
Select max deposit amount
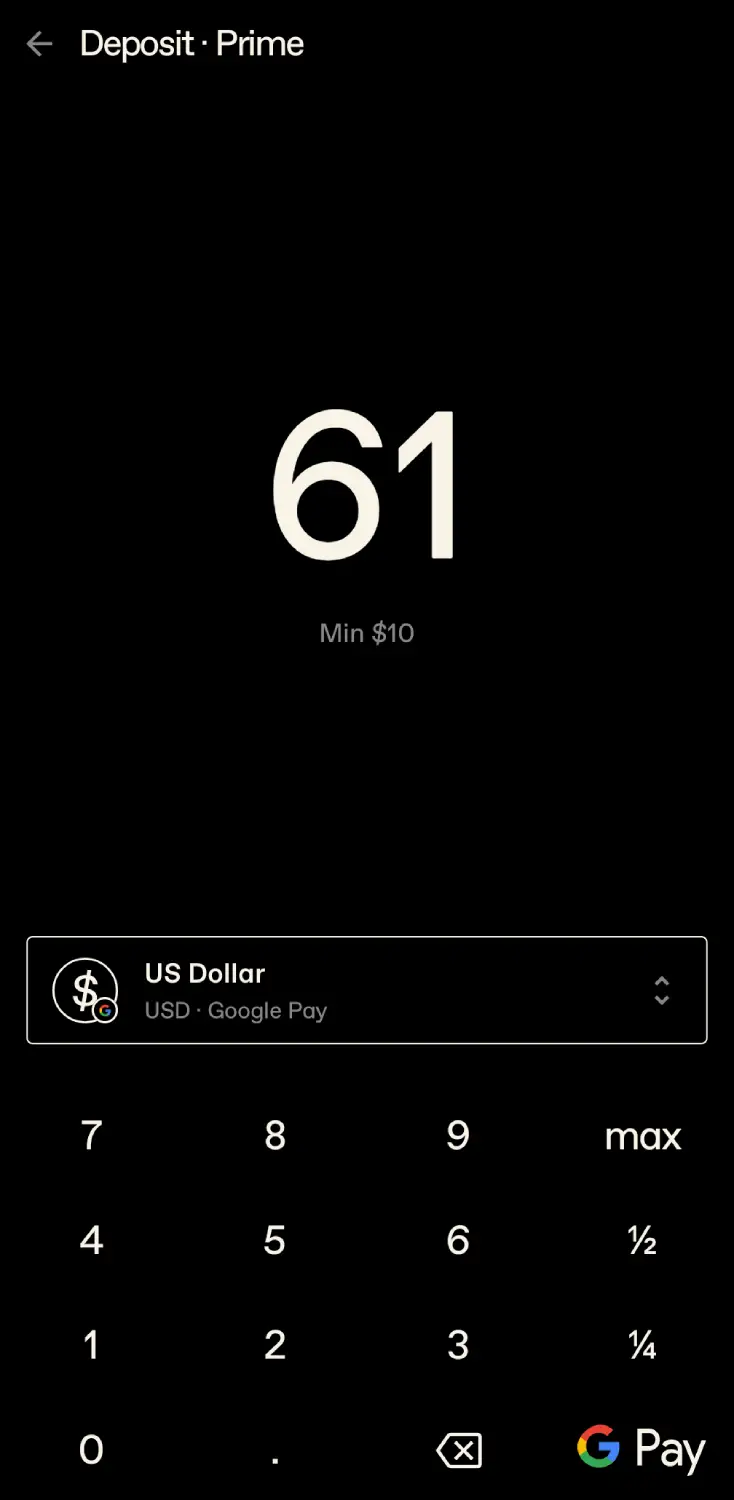pyautogui.click(x=641, y=1136)
